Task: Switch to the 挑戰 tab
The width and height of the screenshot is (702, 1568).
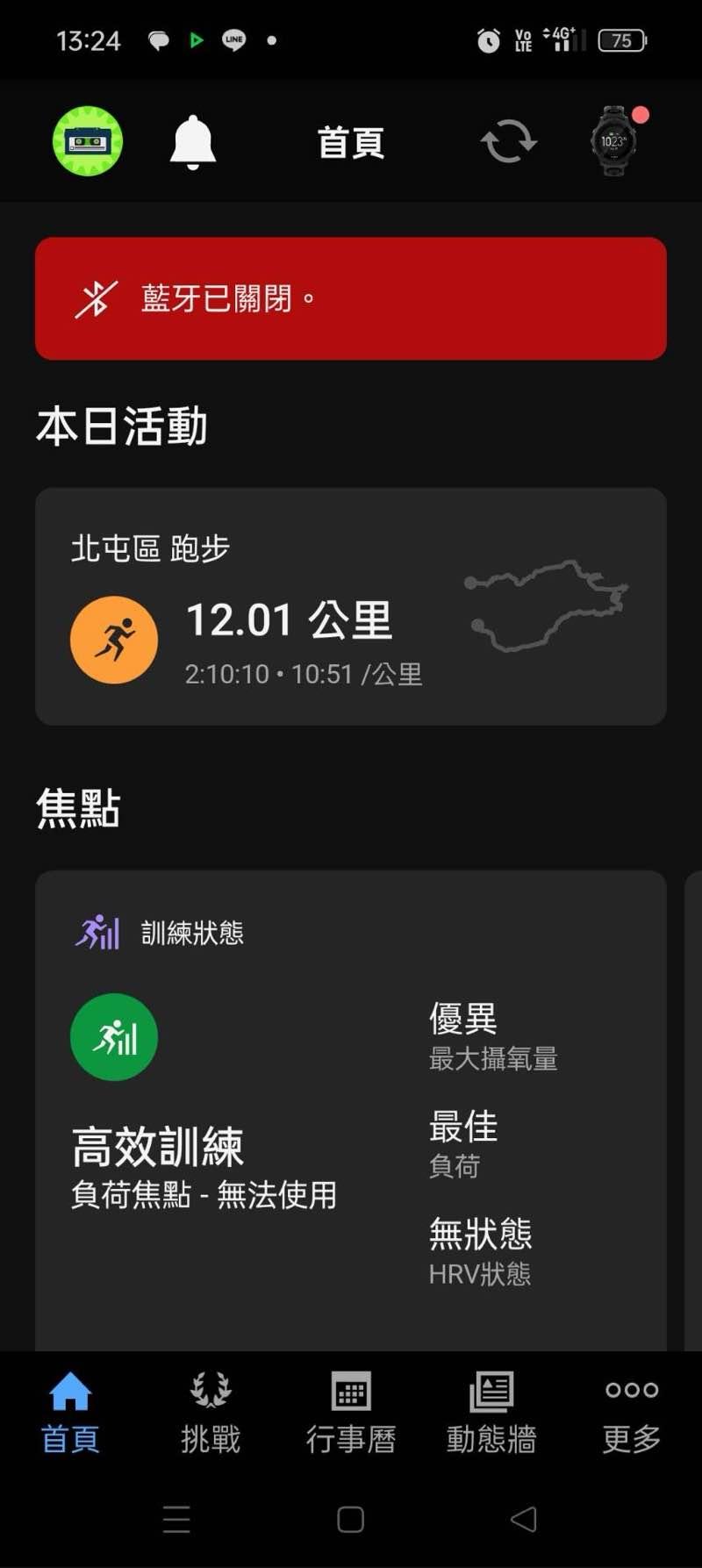Action: click(211, 1413)
